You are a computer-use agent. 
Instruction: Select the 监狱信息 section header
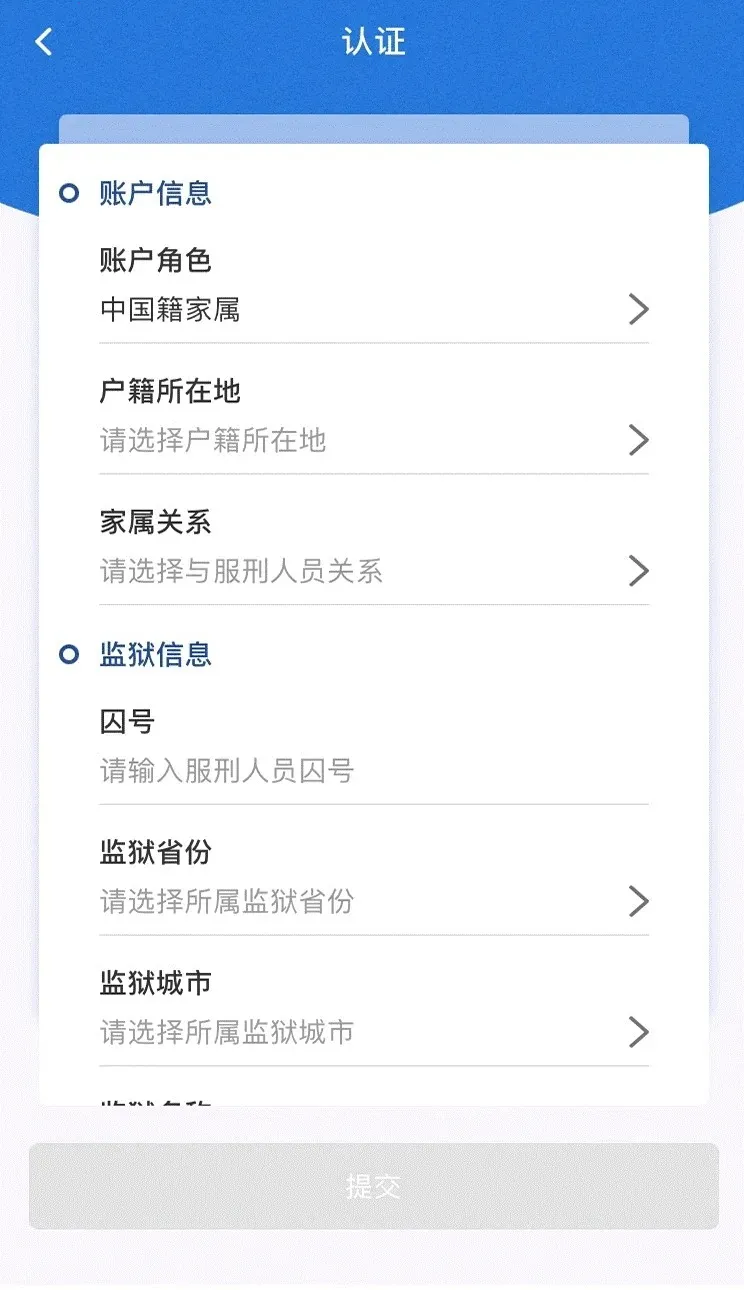click(154, 655)
